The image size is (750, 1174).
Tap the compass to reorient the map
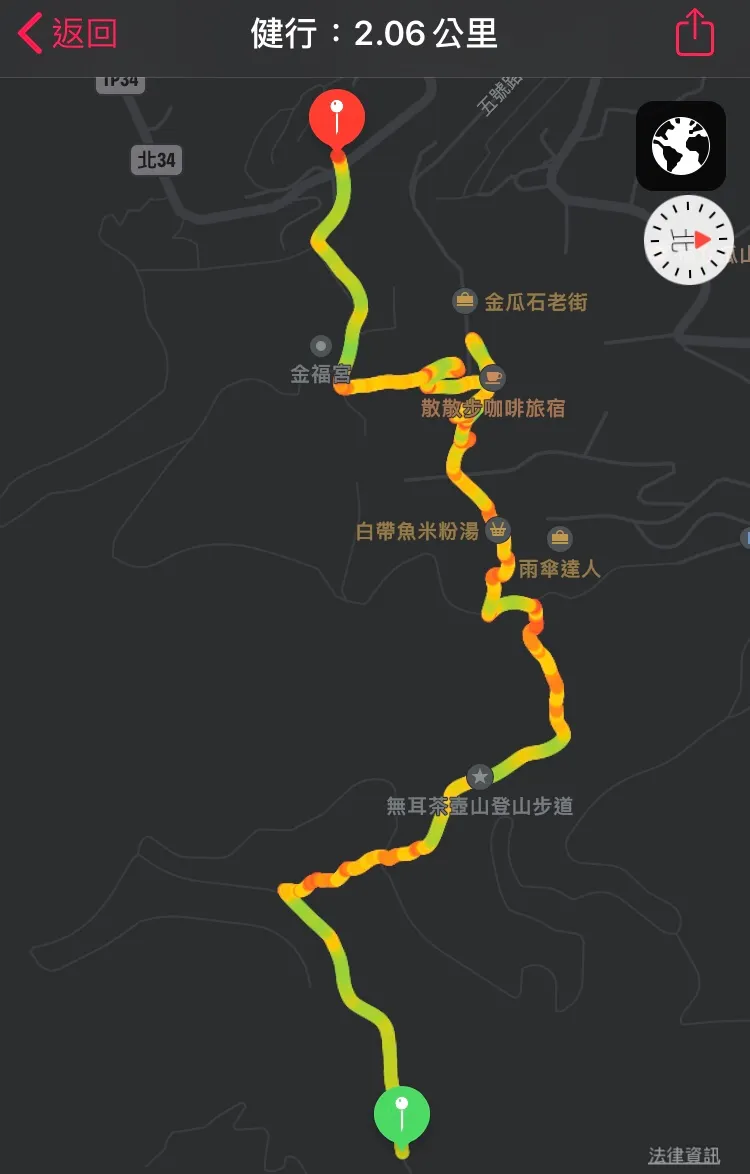[689, 240]
